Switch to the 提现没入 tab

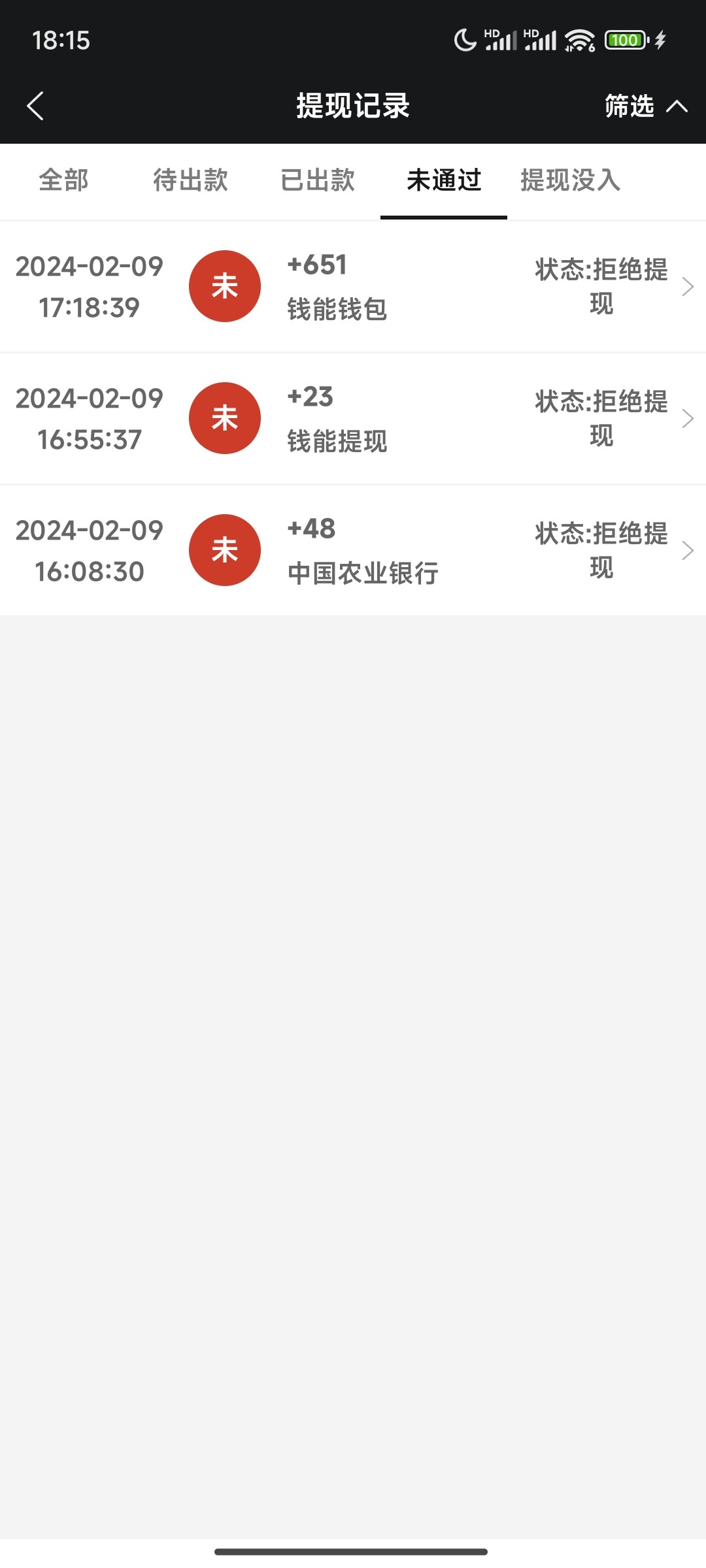click(570, 180)
